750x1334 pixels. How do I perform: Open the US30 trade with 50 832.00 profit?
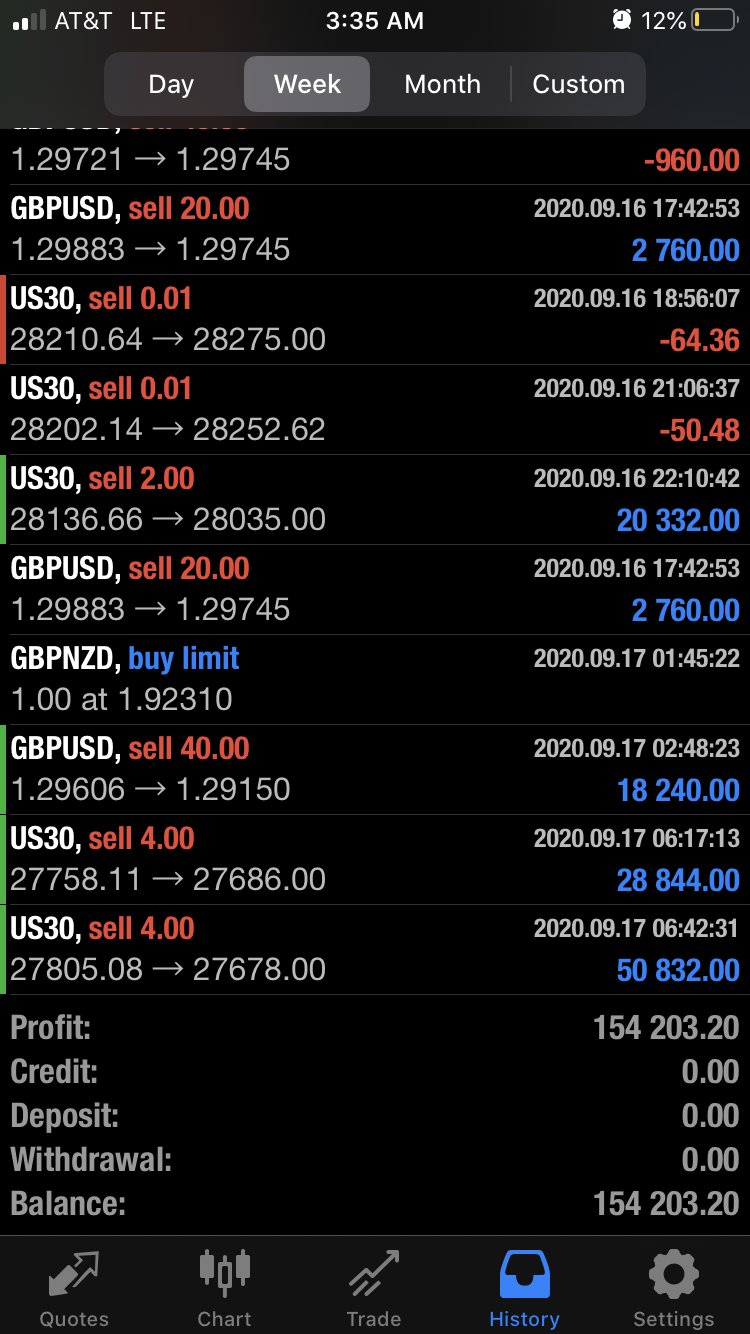click(375, 950)
